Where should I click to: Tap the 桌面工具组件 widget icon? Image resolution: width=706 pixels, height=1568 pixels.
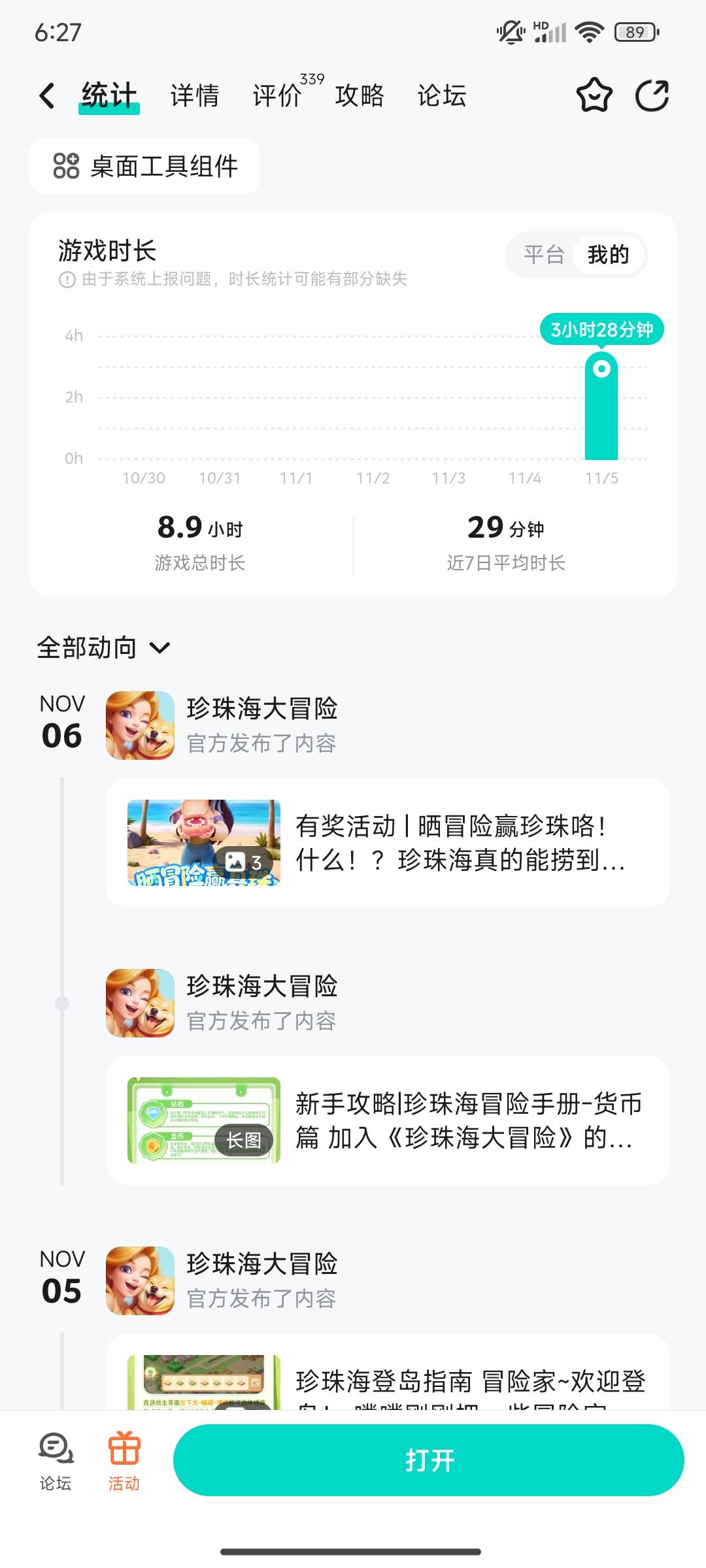tap(65, 167)
